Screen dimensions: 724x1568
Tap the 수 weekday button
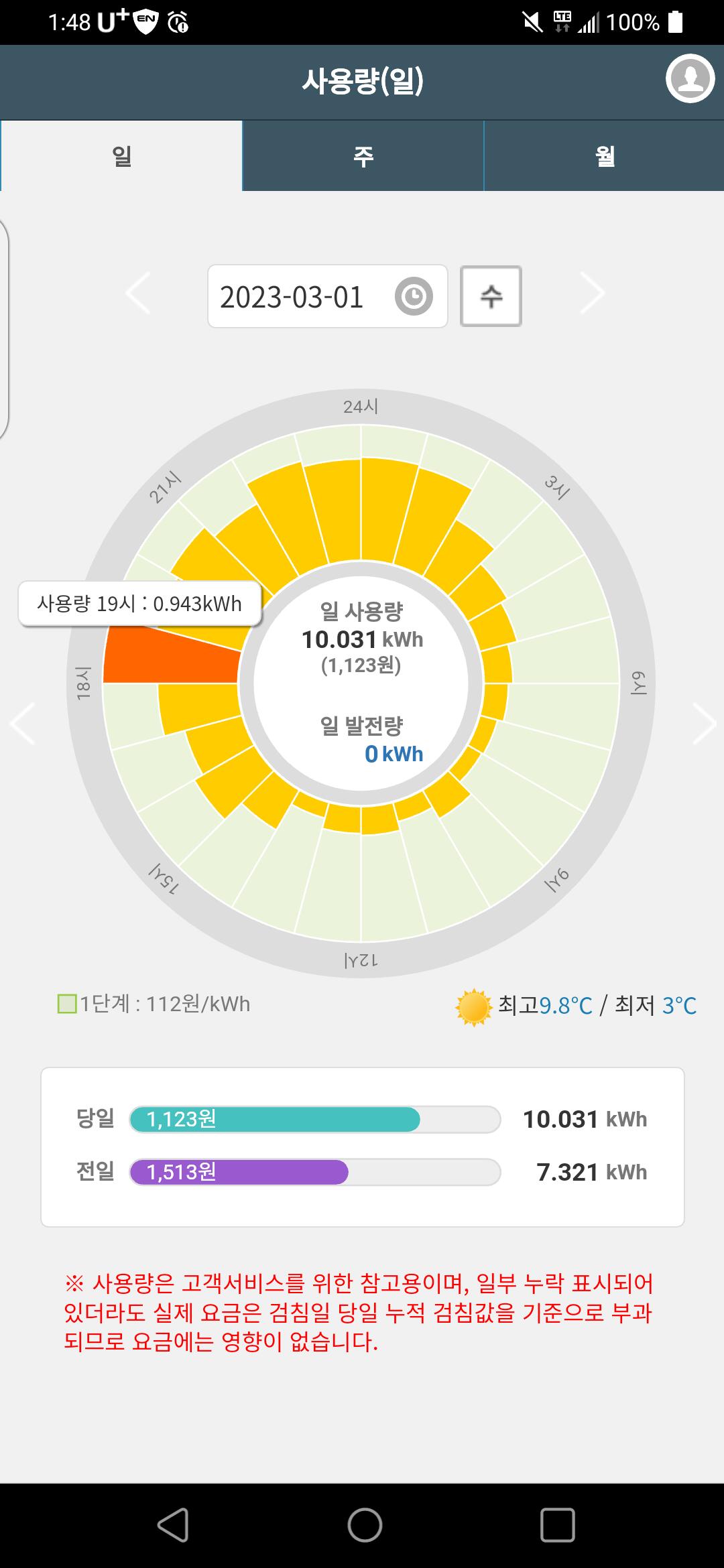tap(491, 296)
